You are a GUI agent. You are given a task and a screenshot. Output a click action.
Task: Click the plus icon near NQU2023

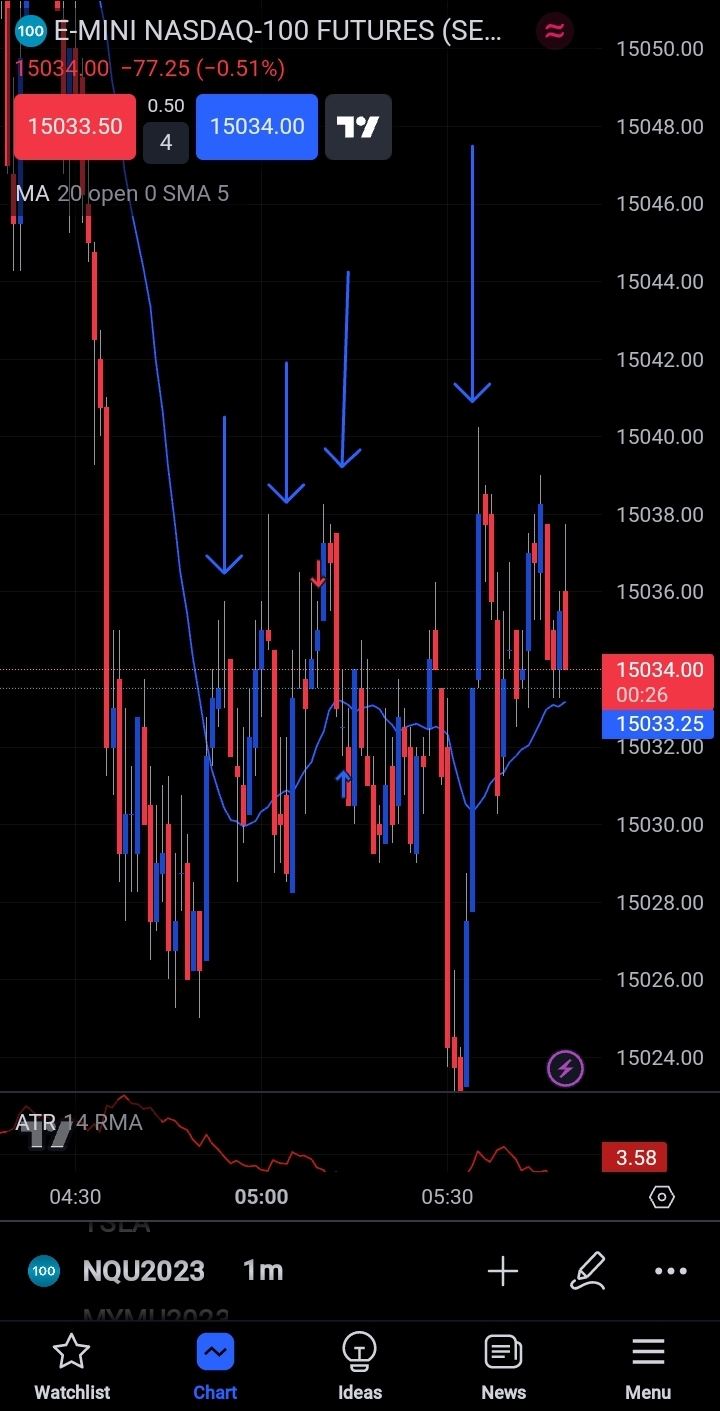[x=503, y=1271]
